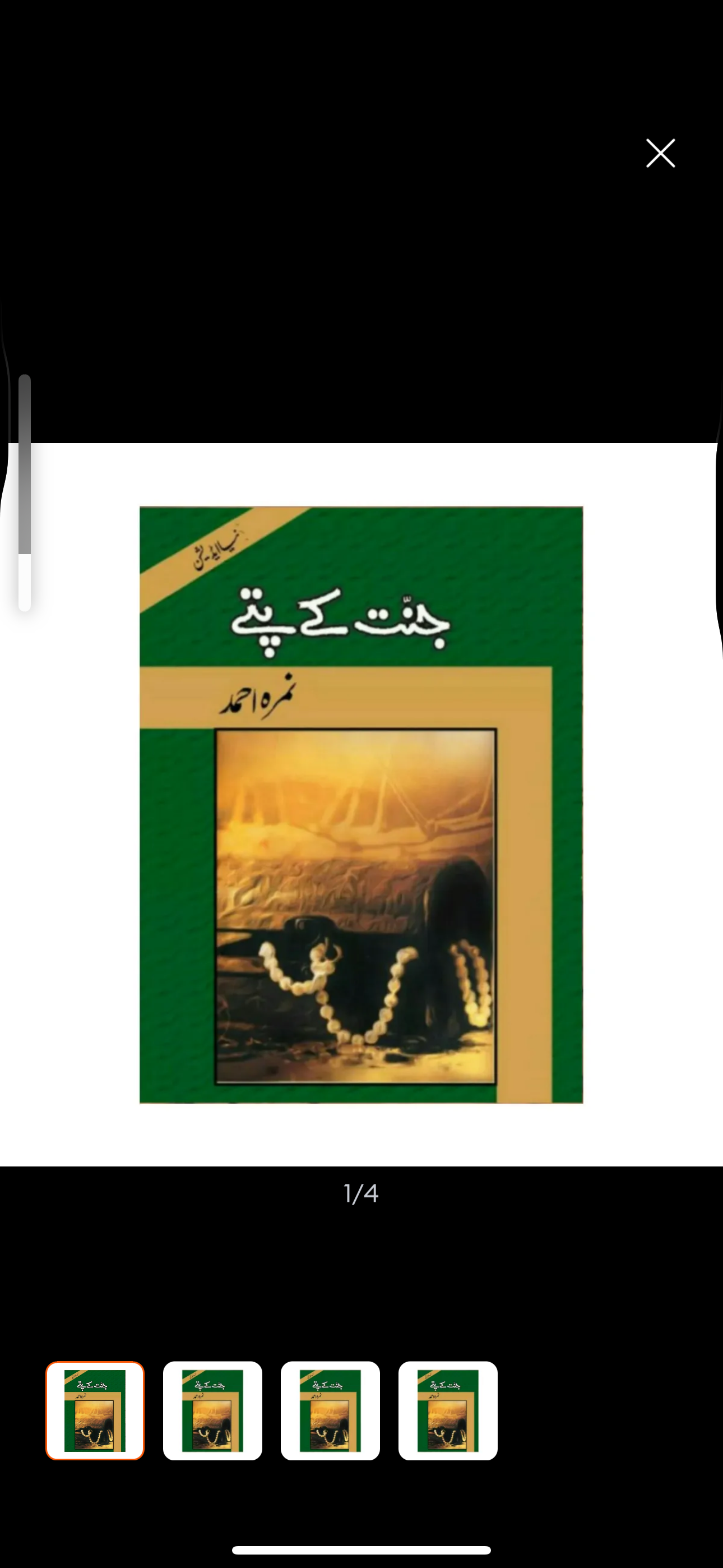Select the first thumbnail image
Screen dimensions: 723x1568
click(95, 1410)
